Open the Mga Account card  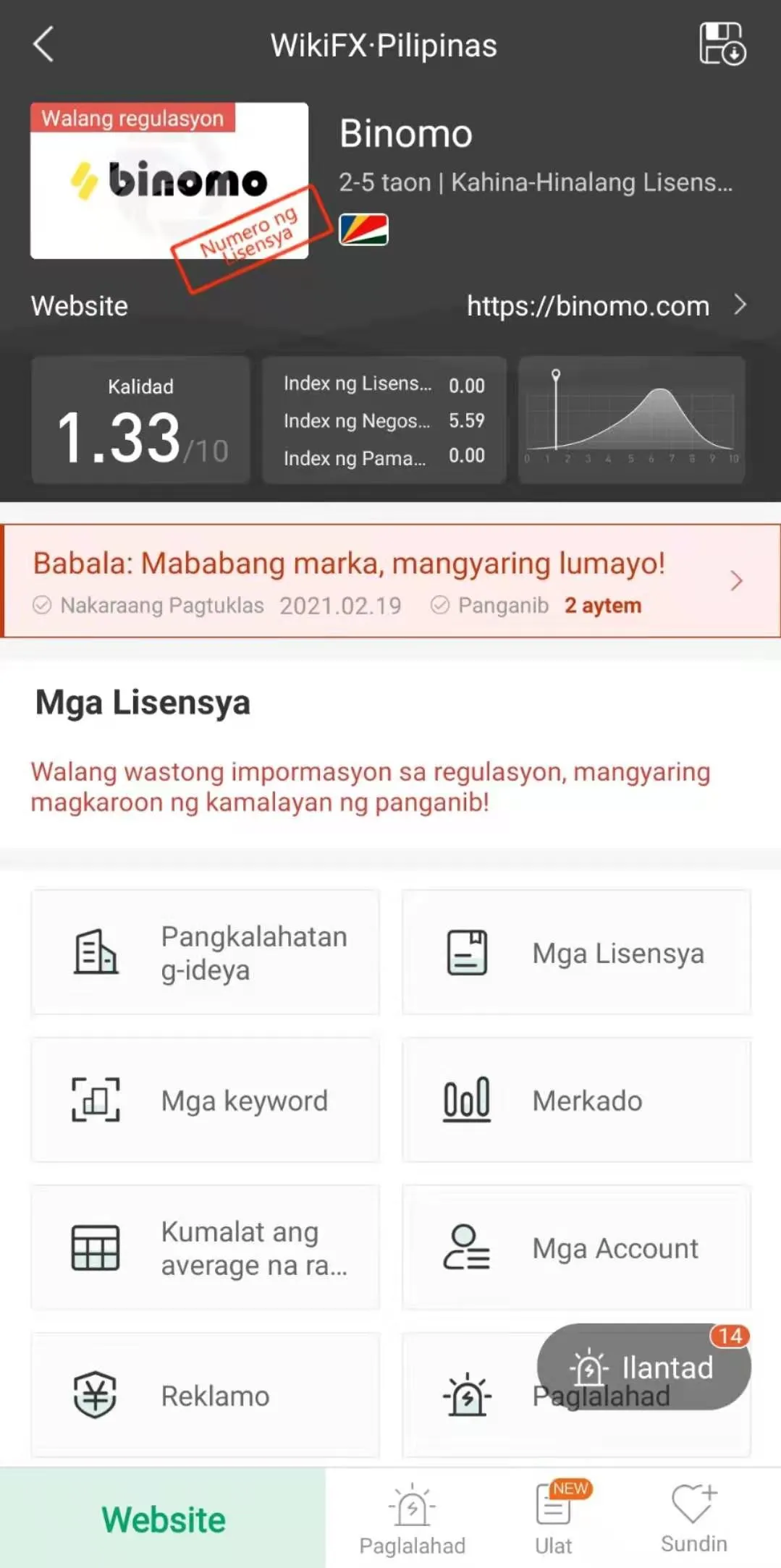(576, 1248)
